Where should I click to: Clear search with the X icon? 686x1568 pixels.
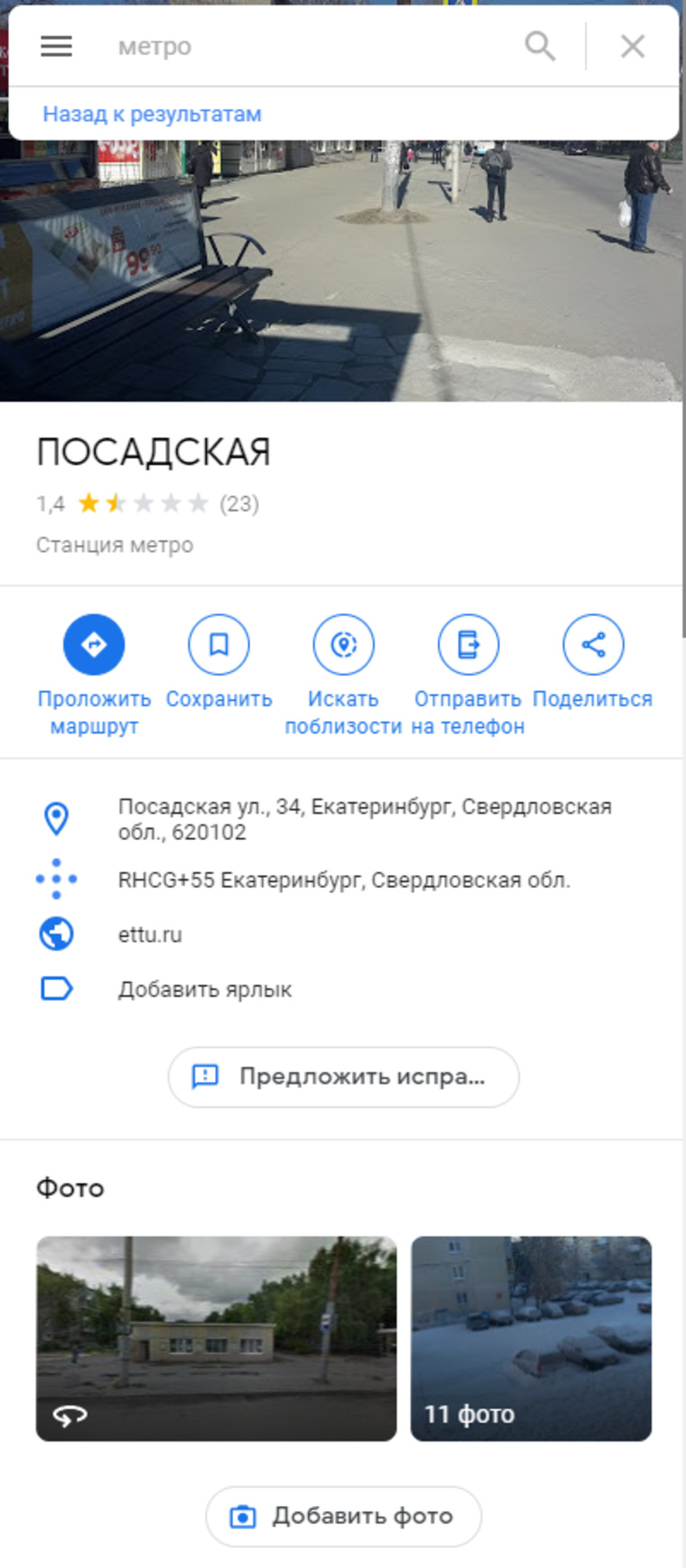tap(633, 46)
